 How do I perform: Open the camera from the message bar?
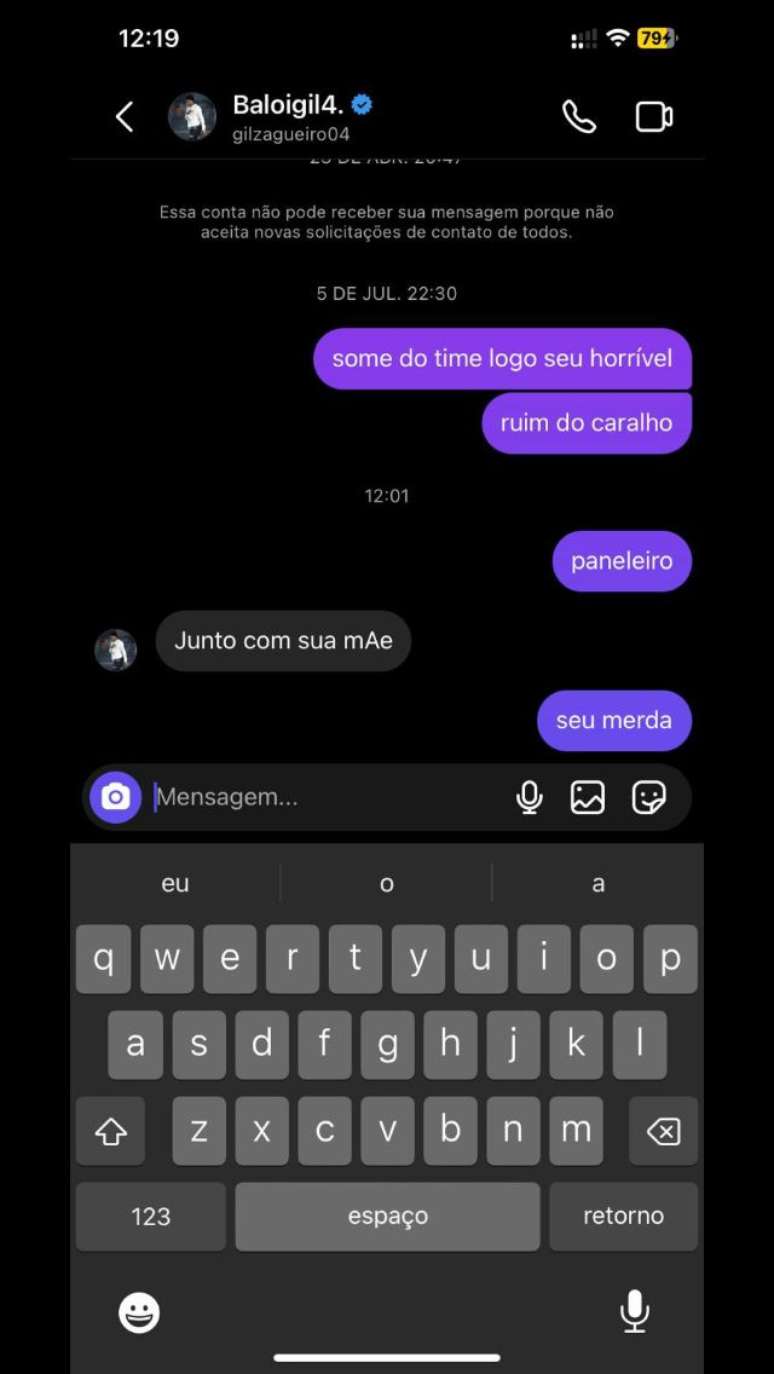(x=116, y=797)
